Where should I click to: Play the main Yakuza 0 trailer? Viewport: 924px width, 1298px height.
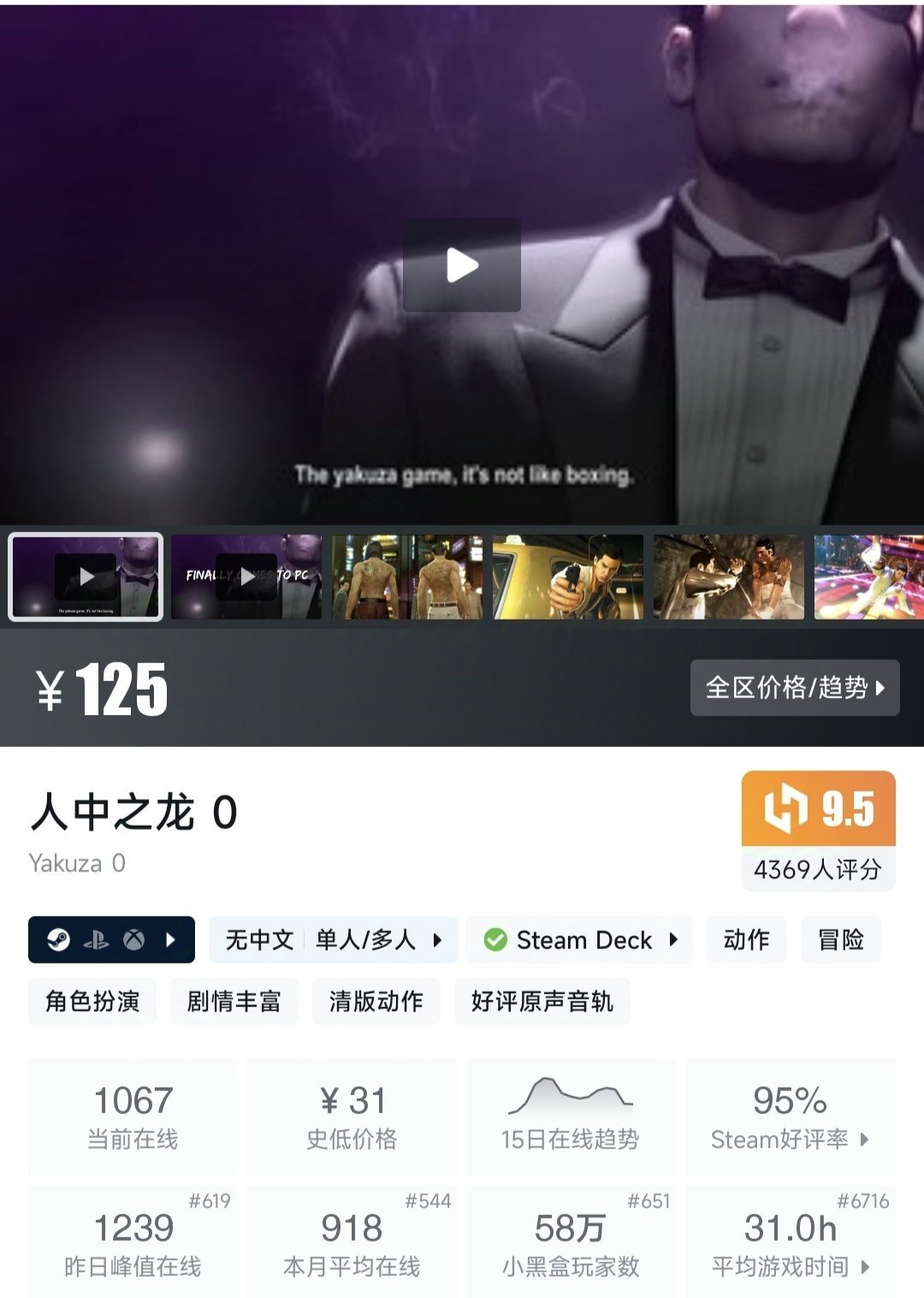coord(462,265)
